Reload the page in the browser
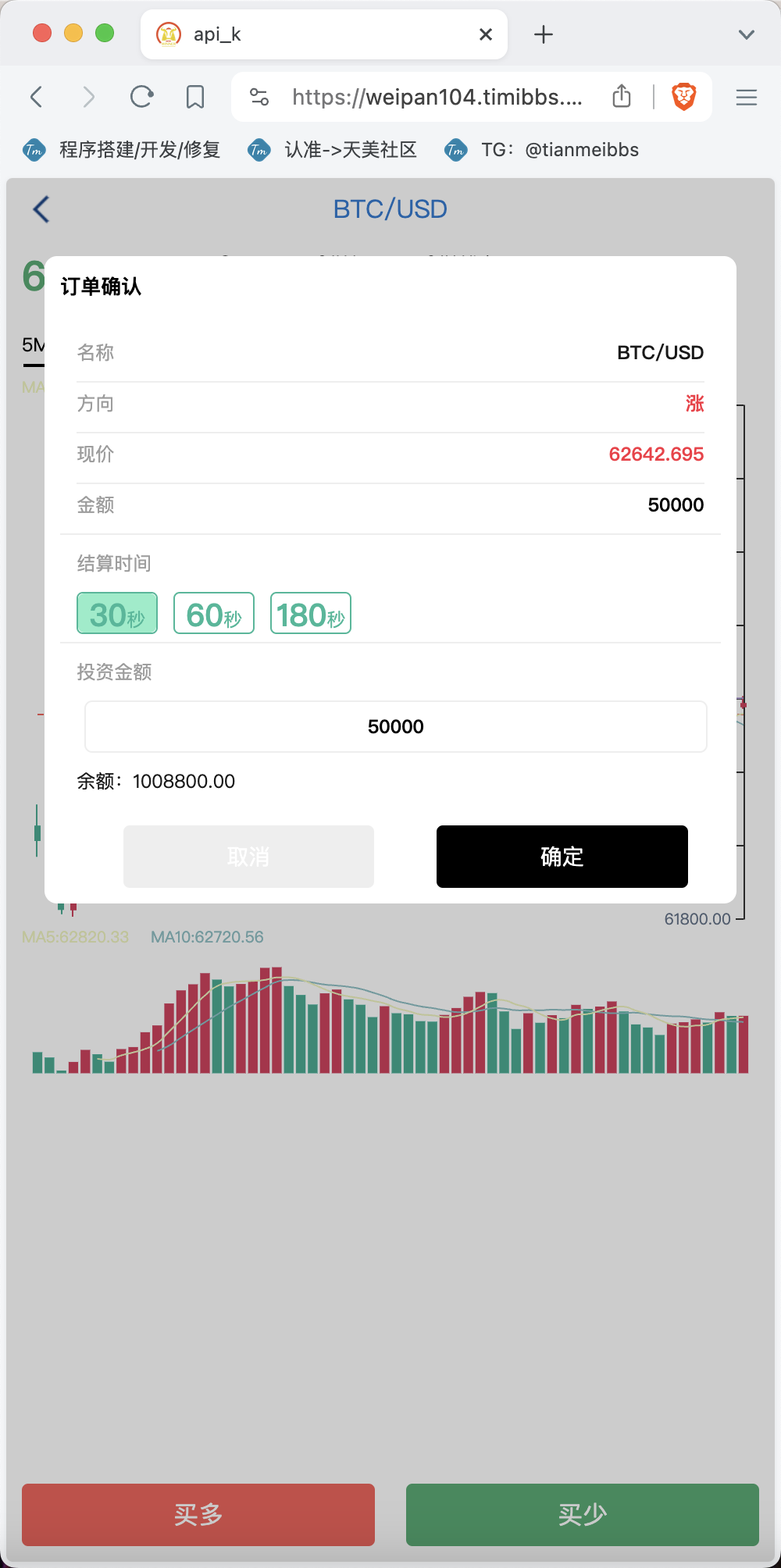 141,97
